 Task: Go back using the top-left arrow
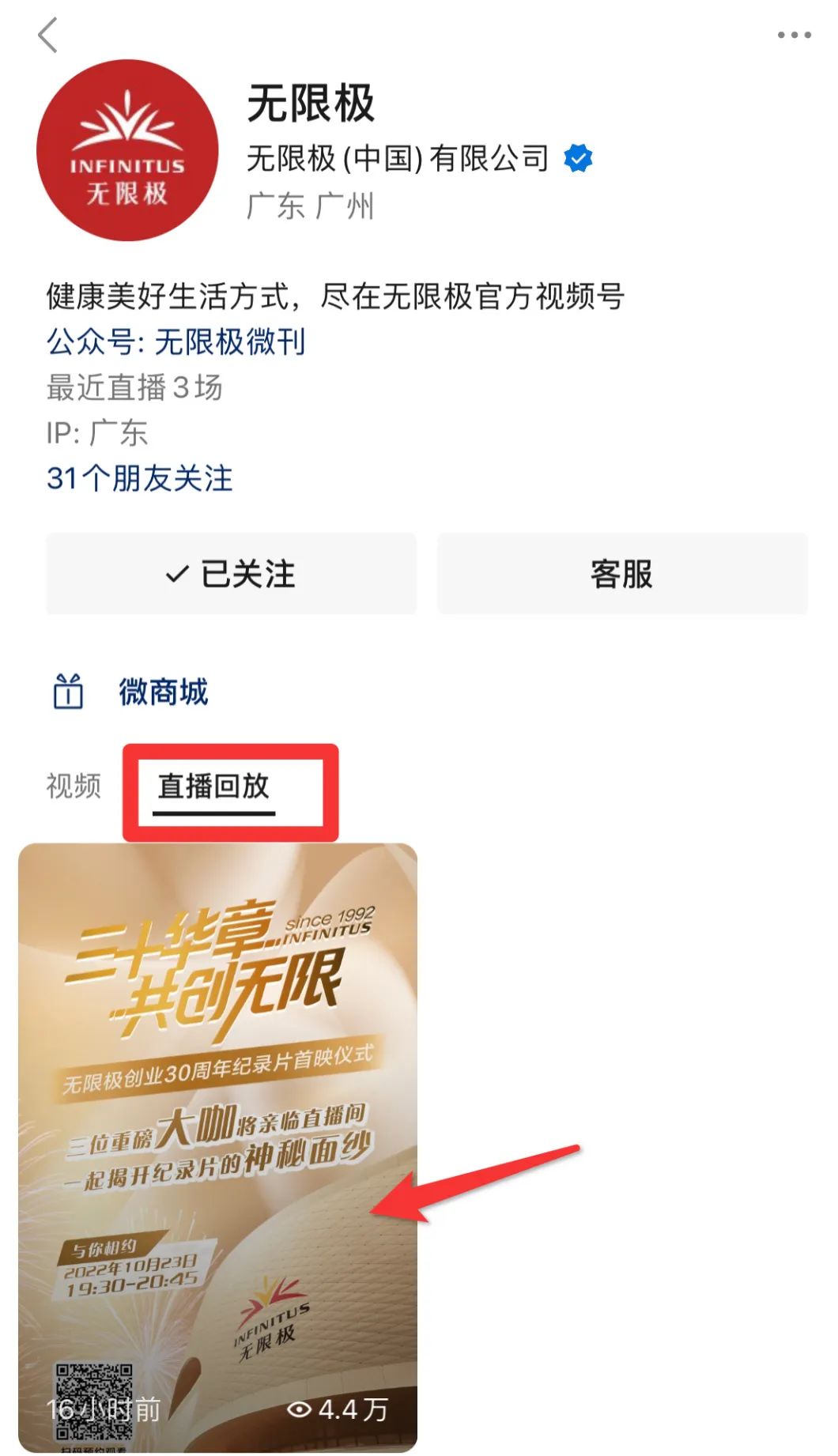click(47, 36)
